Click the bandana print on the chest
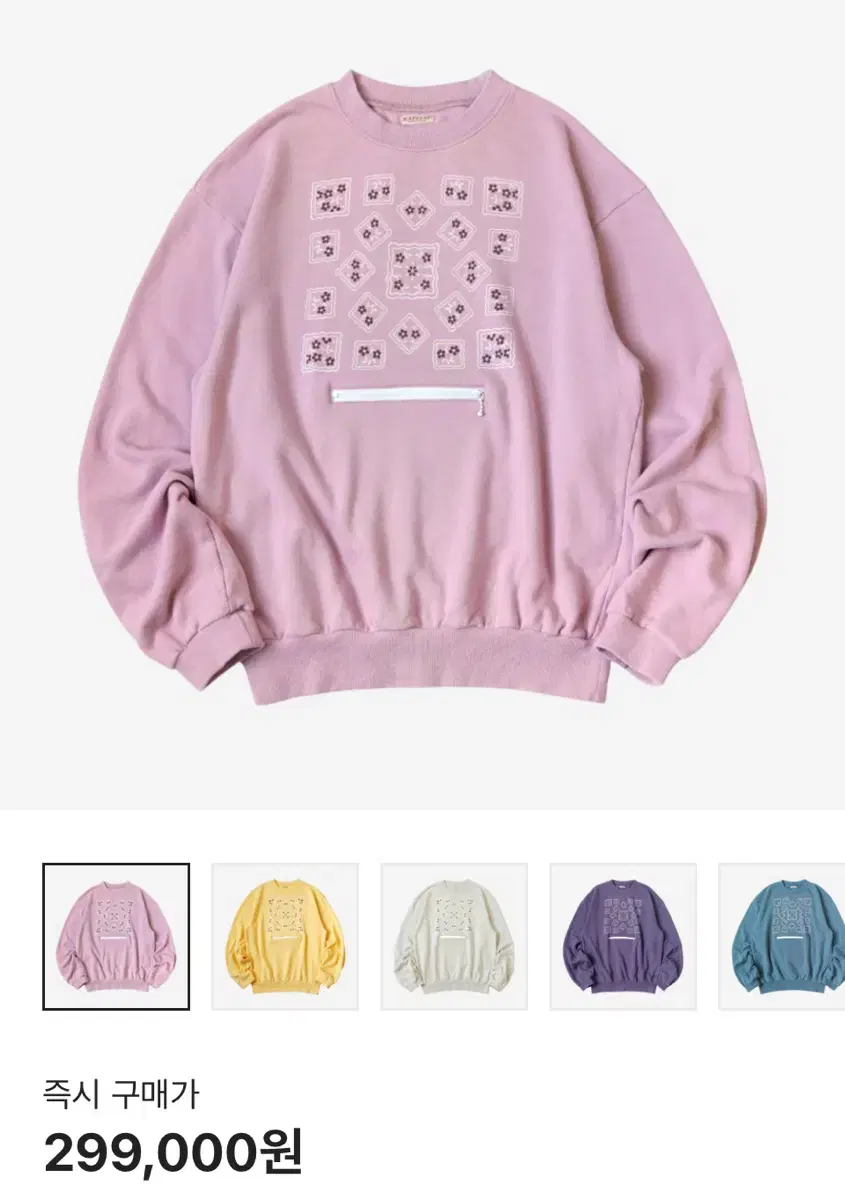Image resolution: width=845 pixels, height=1200 pixels. pyautogui.click(x=415, y=270)
